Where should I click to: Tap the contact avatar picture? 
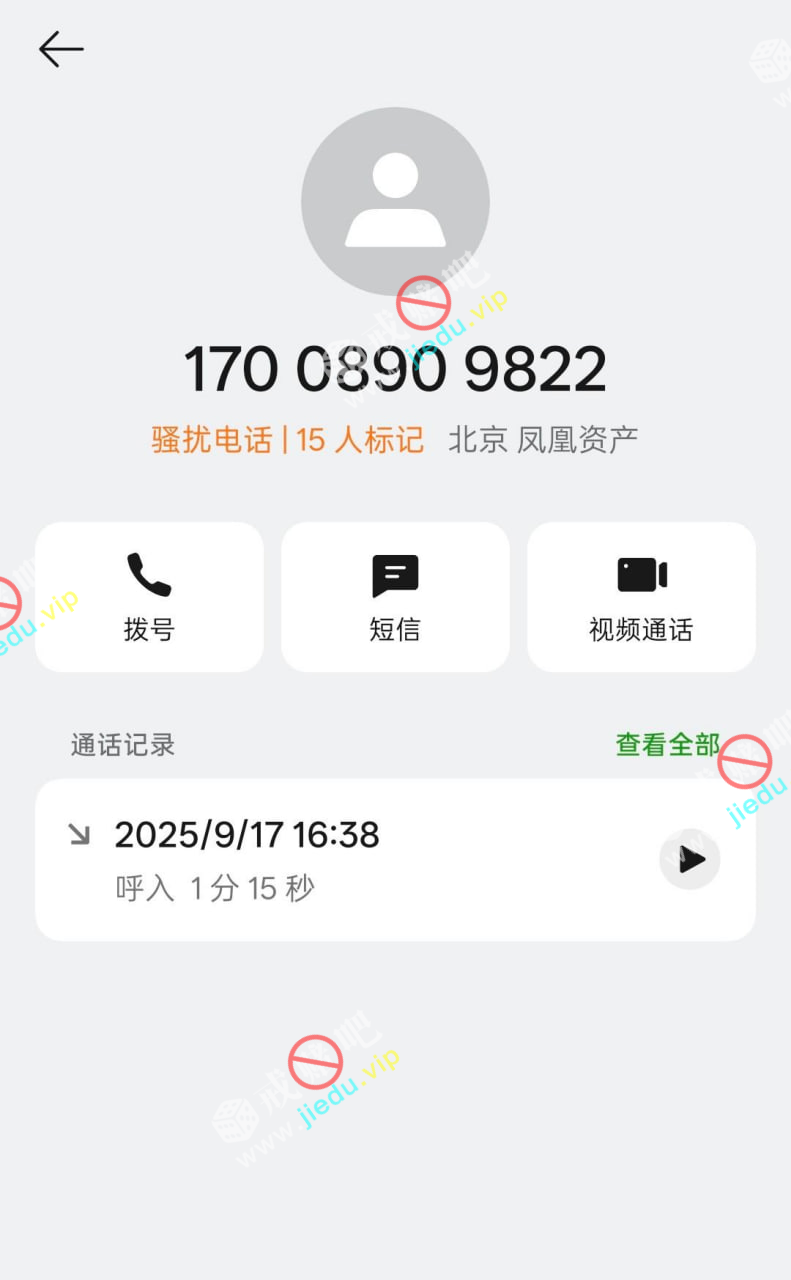pyautogui.click(x=395, y=201)
